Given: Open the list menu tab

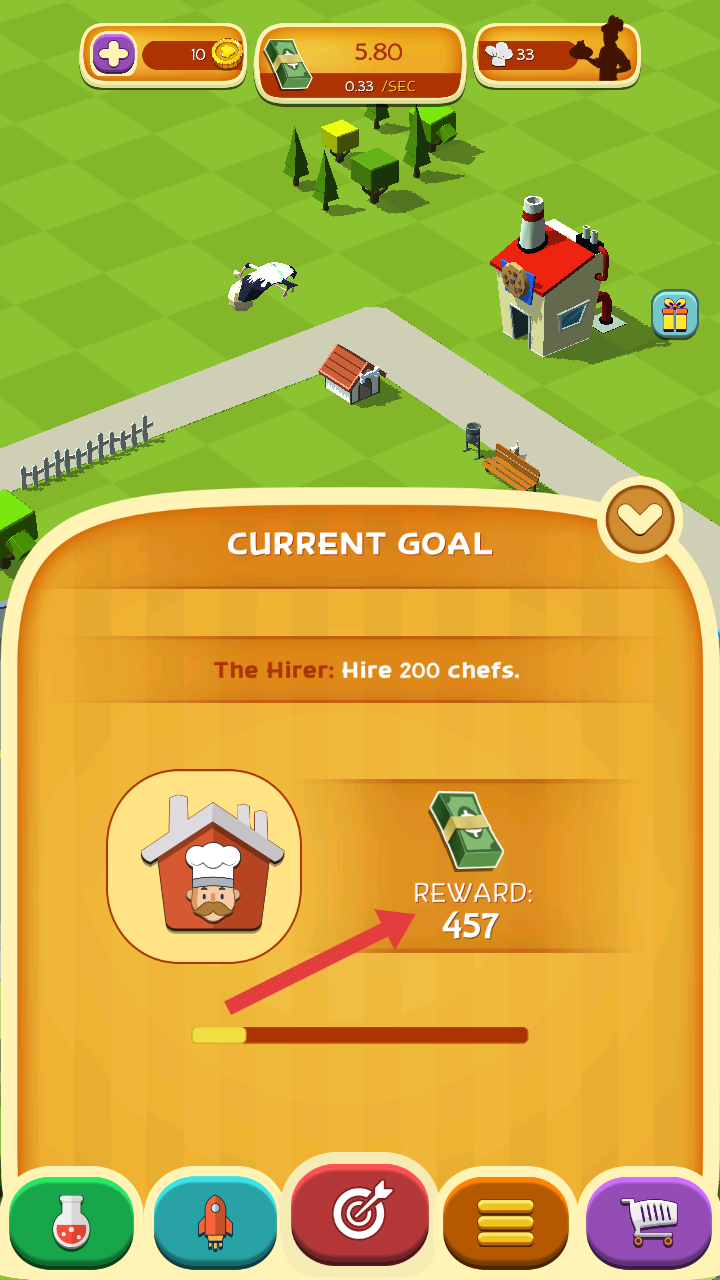Looking at the screenshot, I should (505, 1222).
